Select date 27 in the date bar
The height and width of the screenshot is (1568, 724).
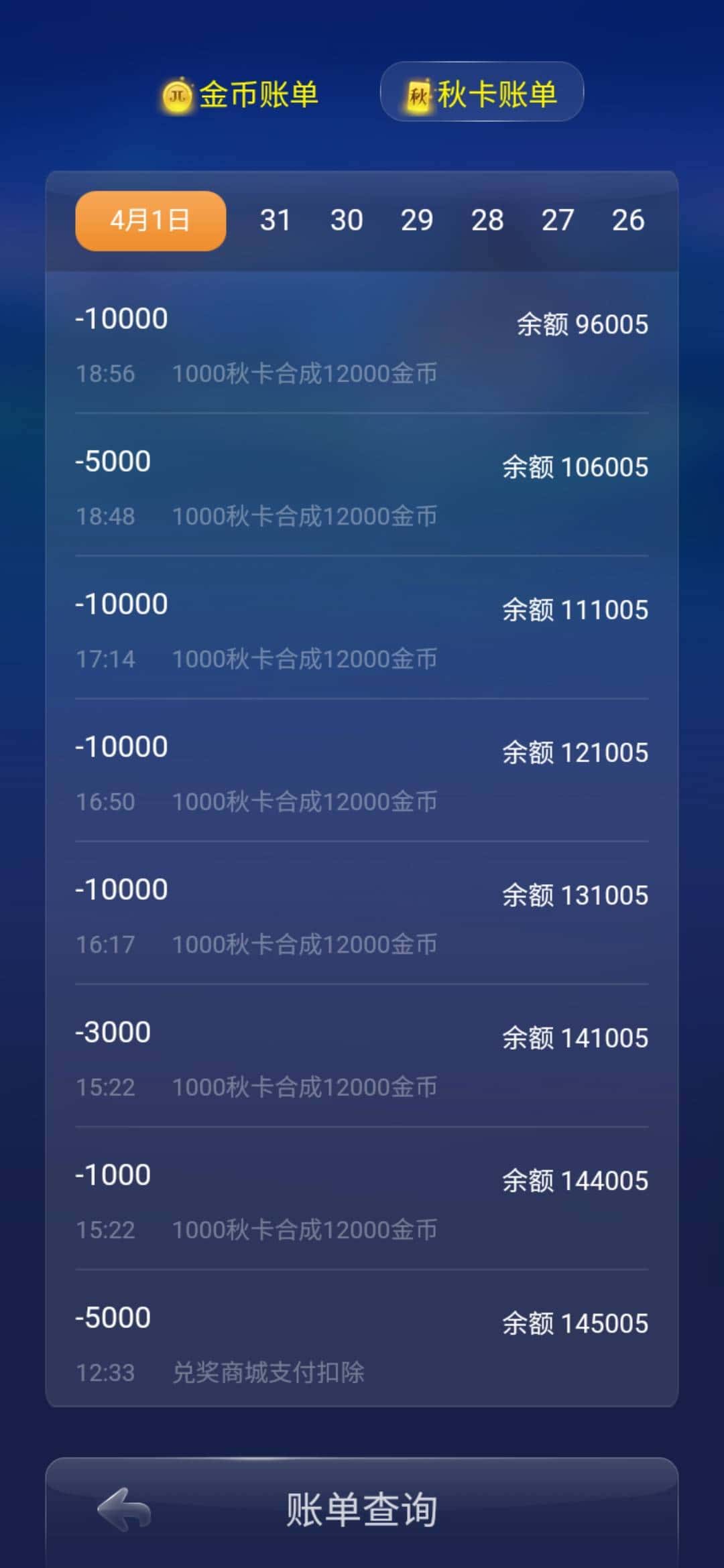pos(558,219)
